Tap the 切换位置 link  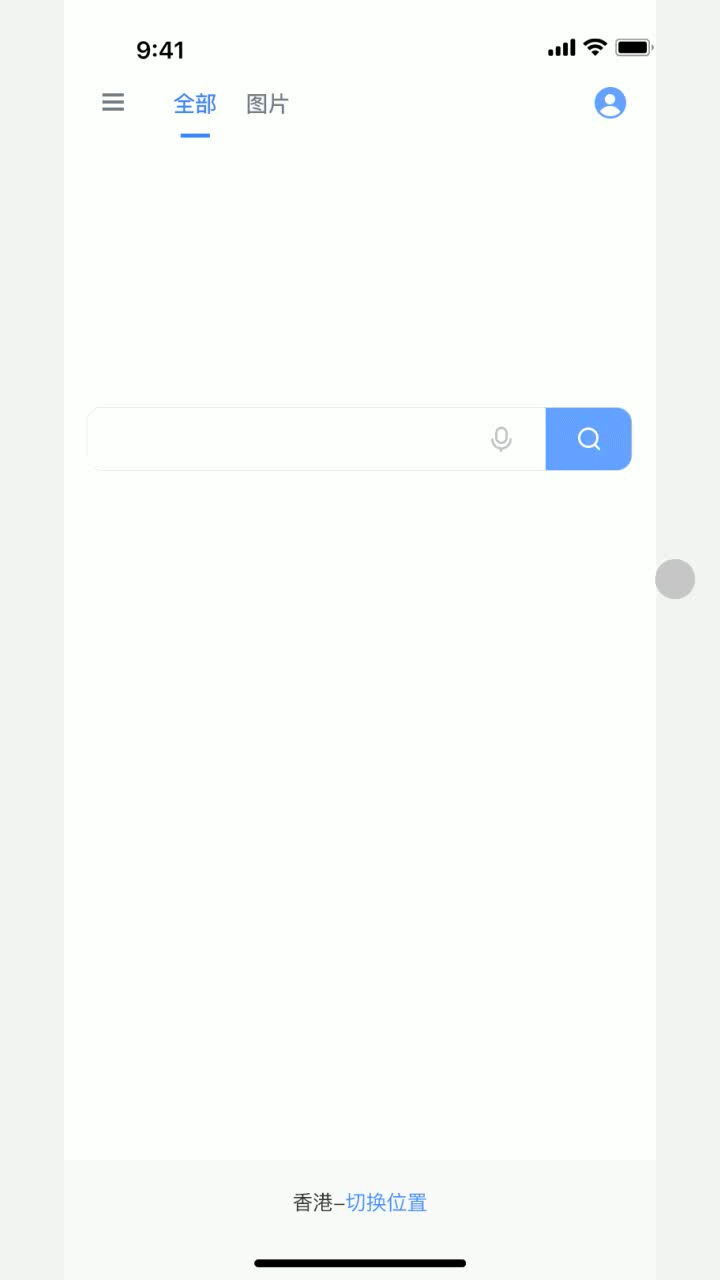click(x=387, y=1203)
